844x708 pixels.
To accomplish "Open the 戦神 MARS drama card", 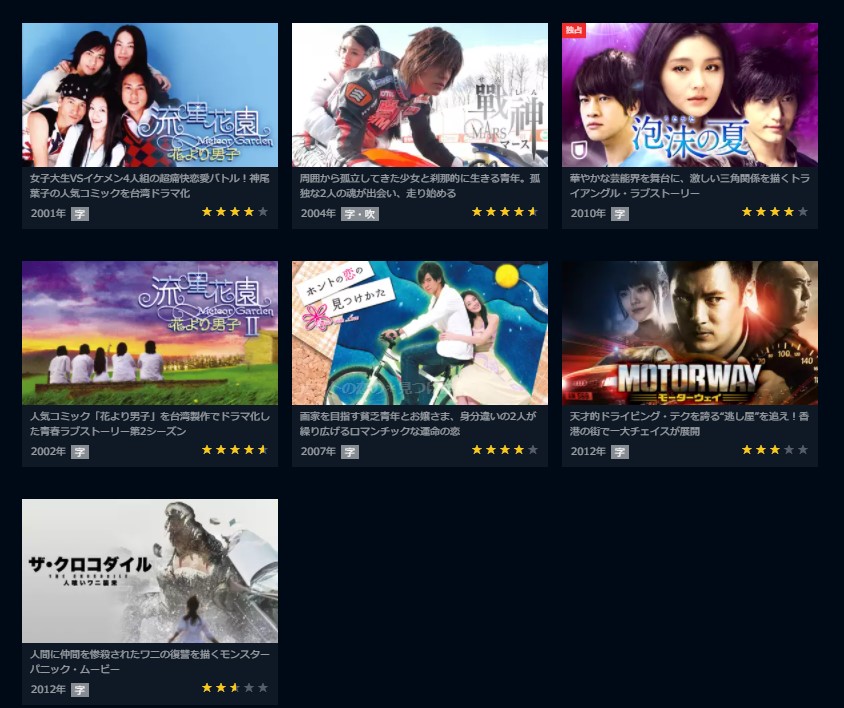I will [420, 96].
